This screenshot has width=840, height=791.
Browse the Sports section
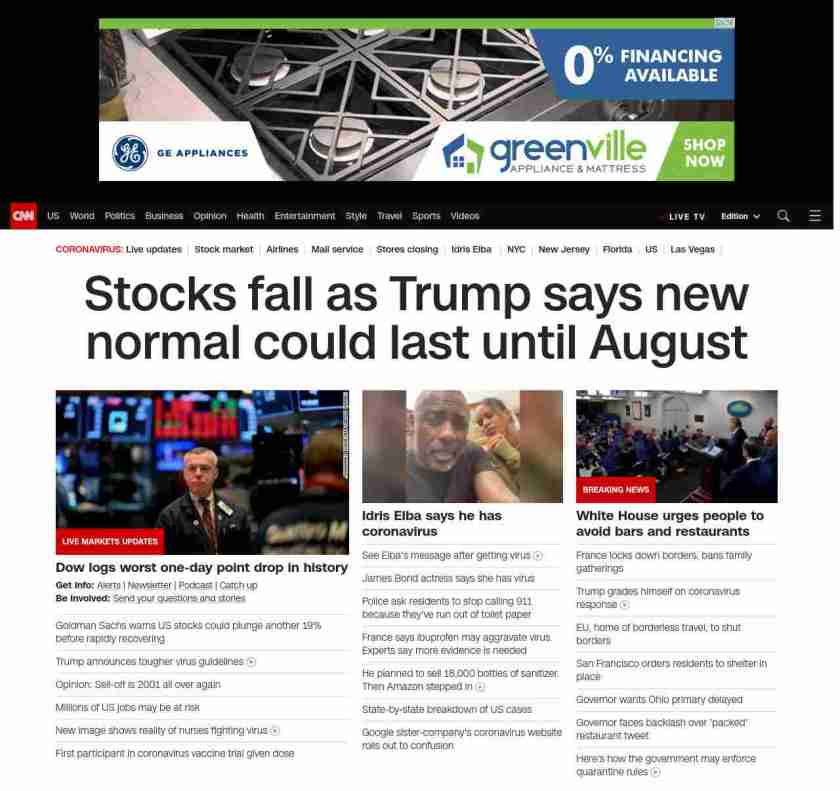426,216
